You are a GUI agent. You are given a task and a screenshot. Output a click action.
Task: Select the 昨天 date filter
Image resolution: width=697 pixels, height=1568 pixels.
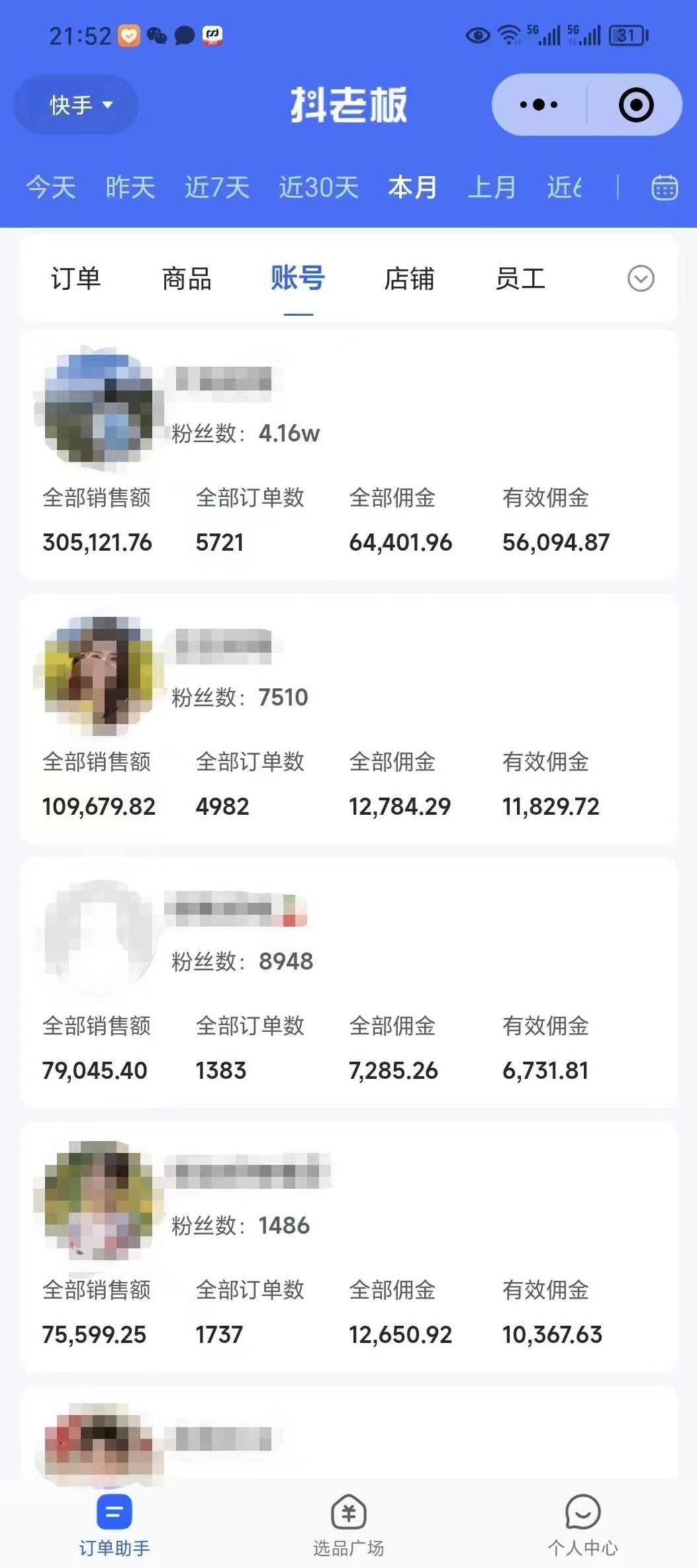point(130,188)
